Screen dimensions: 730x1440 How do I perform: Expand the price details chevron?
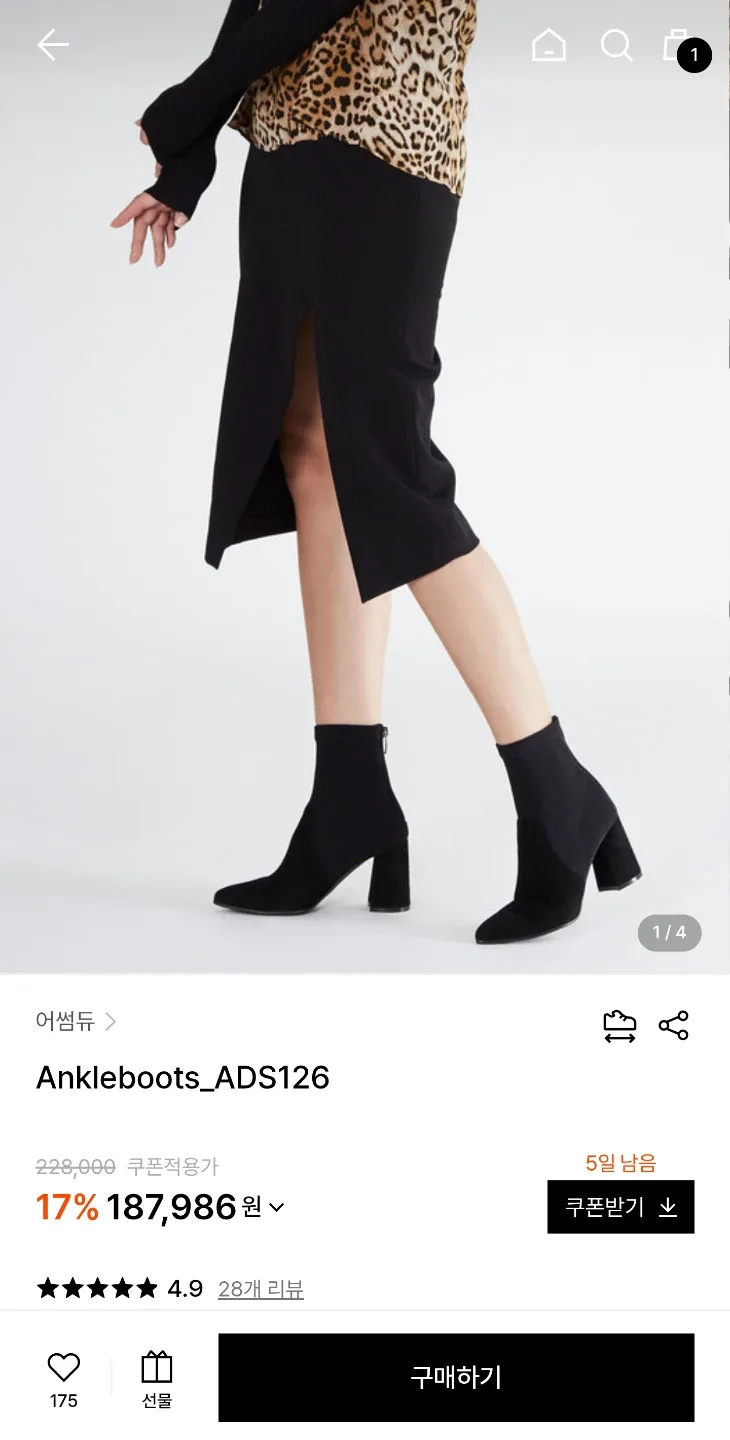click(x=277, y=1207)
